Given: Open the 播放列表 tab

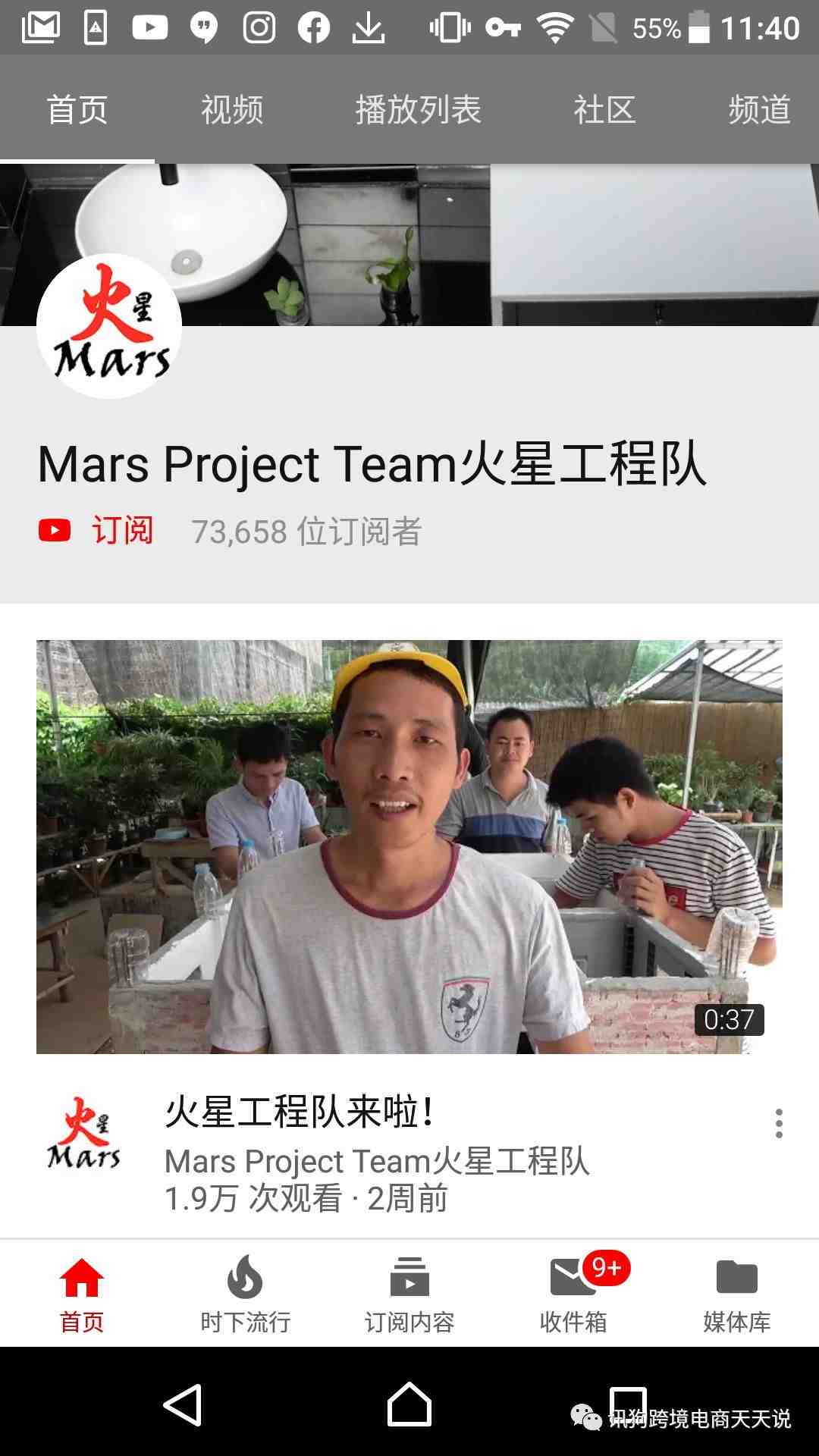Looking at the screenshot, I should point(418,110).
